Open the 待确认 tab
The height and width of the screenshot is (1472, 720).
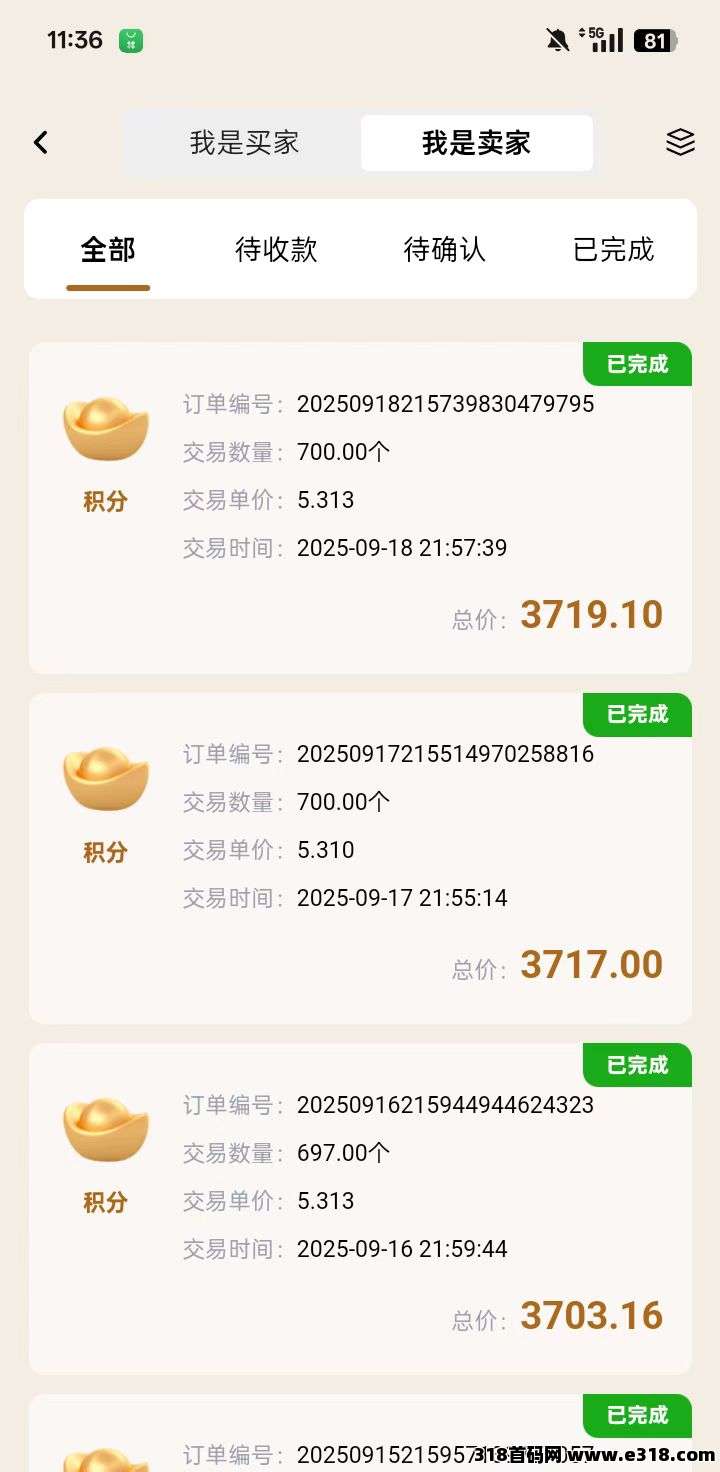tap(444, 250)
